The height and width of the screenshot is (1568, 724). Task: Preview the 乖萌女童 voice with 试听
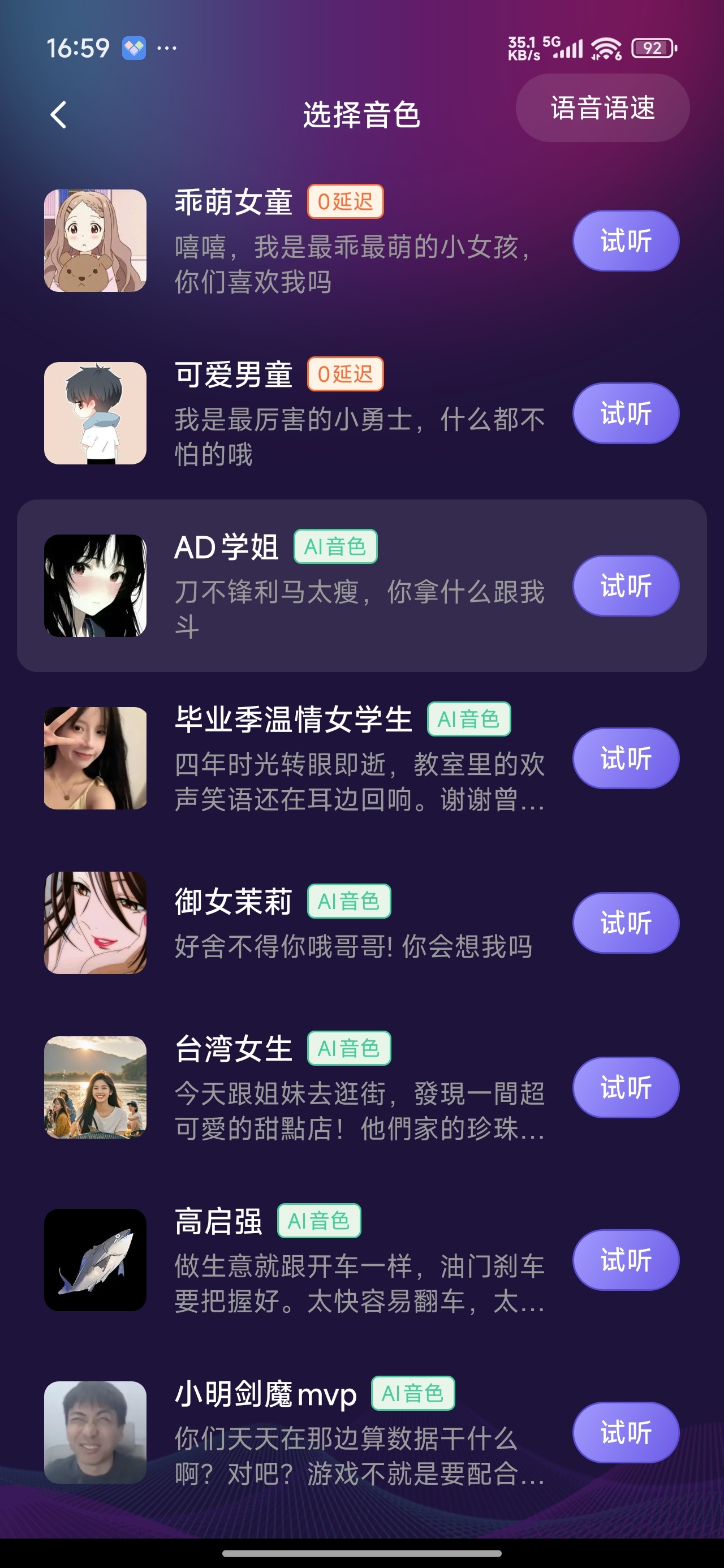[x=626, y=241]
